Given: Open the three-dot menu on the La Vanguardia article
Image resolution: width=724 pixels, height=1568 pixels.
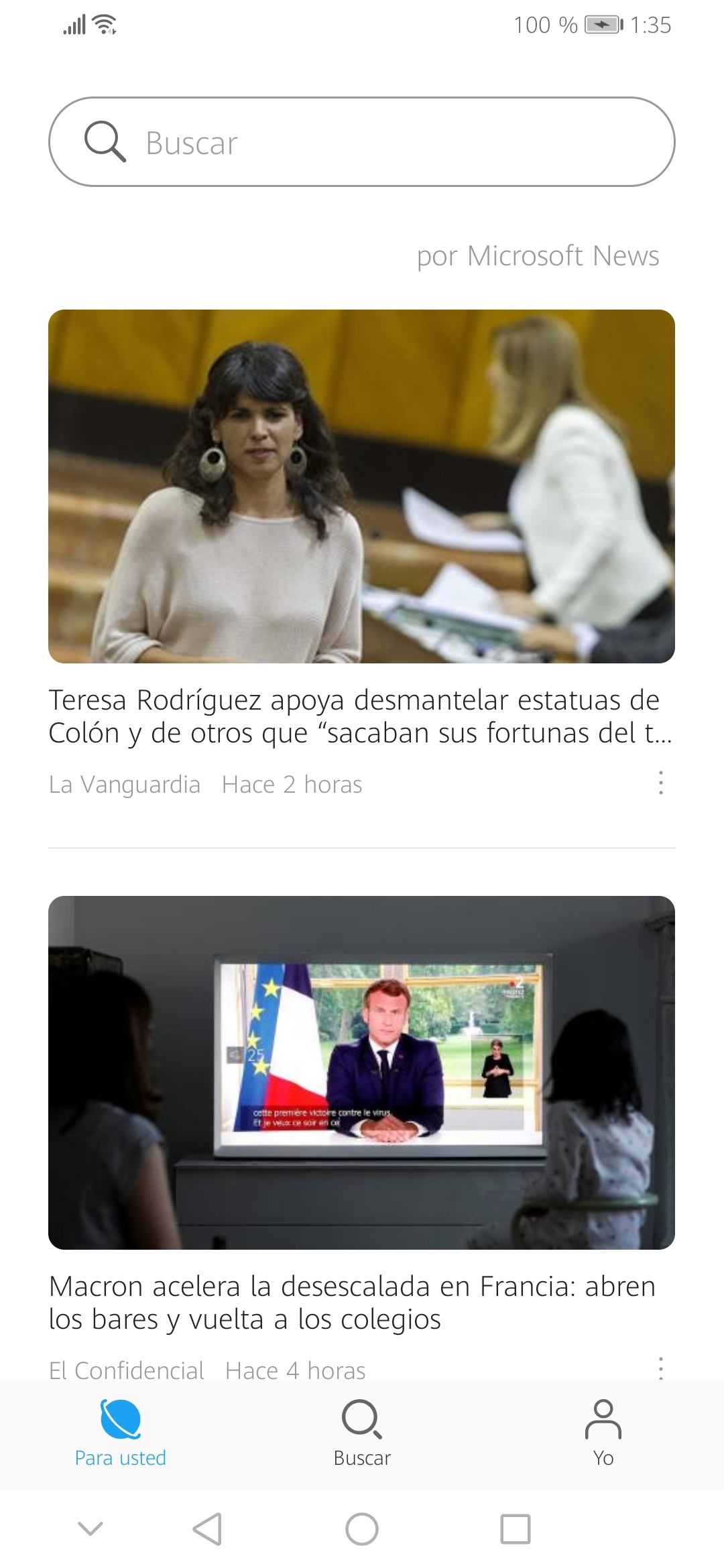Looking at the screenshot, I should tap(660, 784).
